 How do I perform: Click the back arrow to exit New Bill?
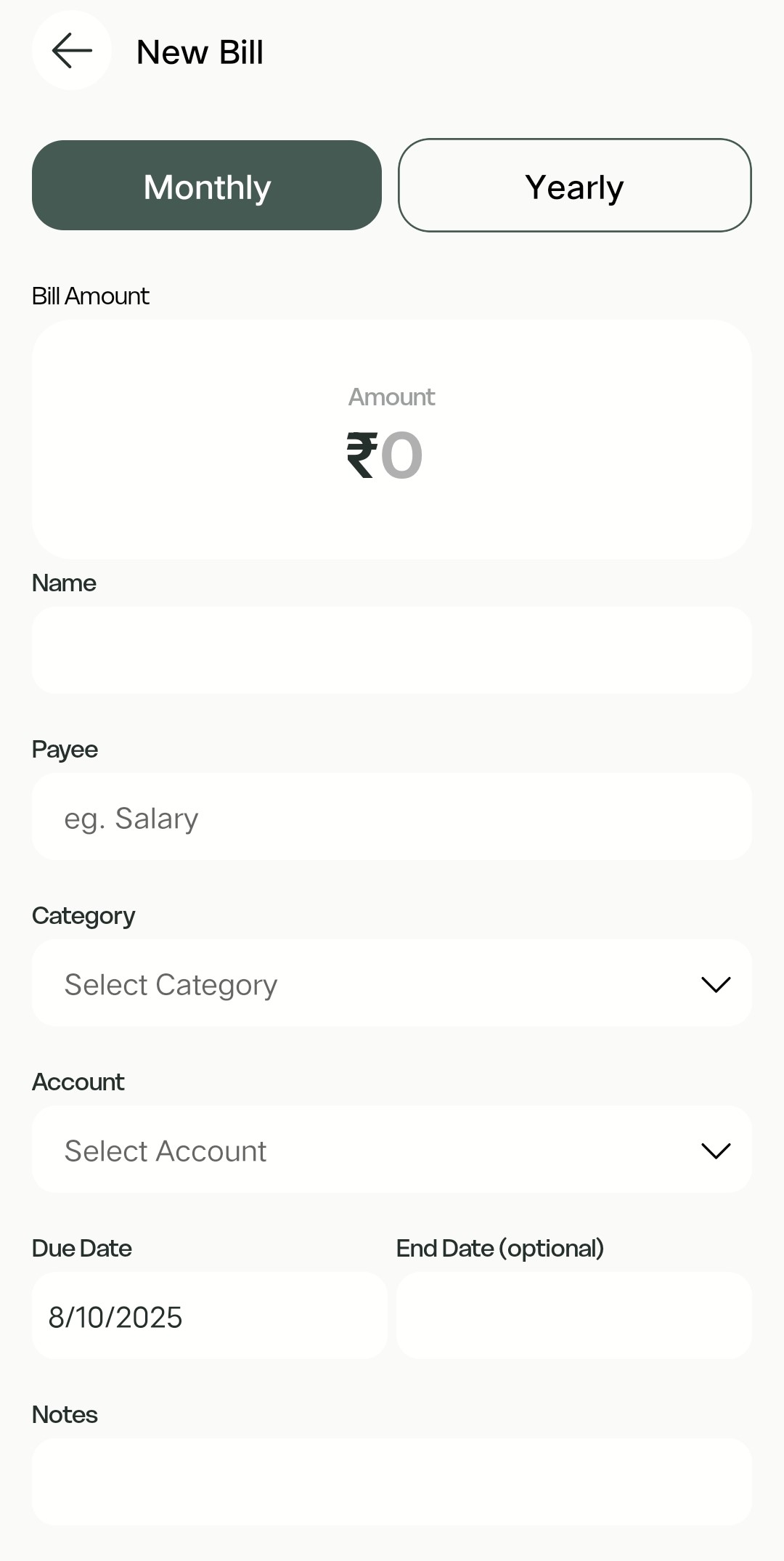(71, 51)
